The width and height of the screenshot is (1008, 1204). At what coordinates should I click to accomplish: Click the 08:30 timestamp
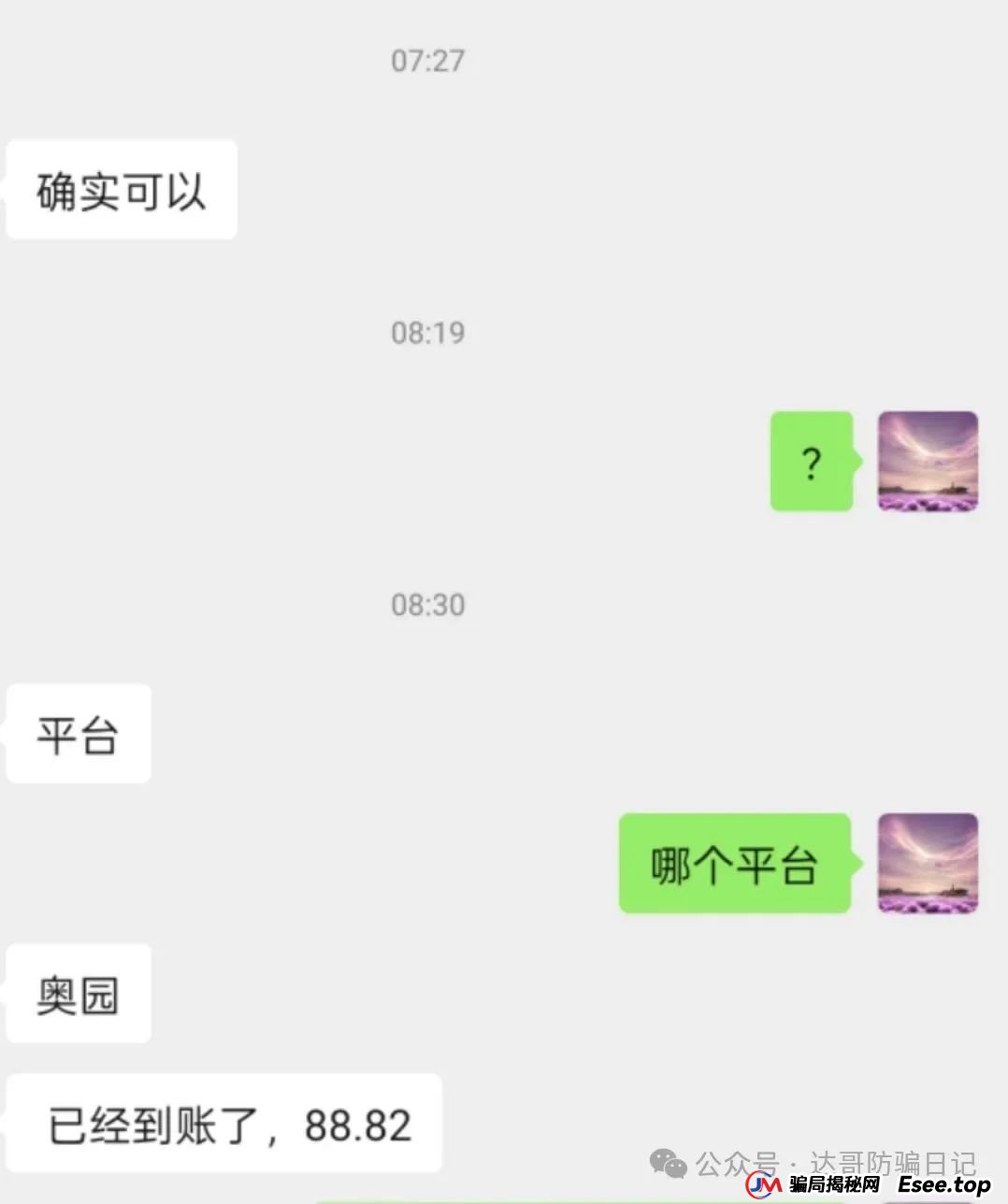pyautogui.click(x=427, y=605)
